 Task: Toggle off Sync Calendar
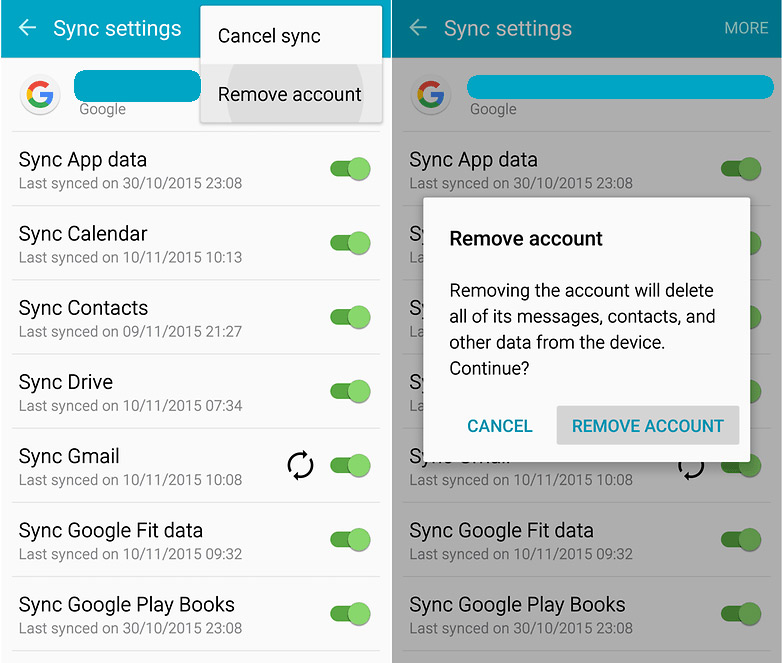click(350, 243)
